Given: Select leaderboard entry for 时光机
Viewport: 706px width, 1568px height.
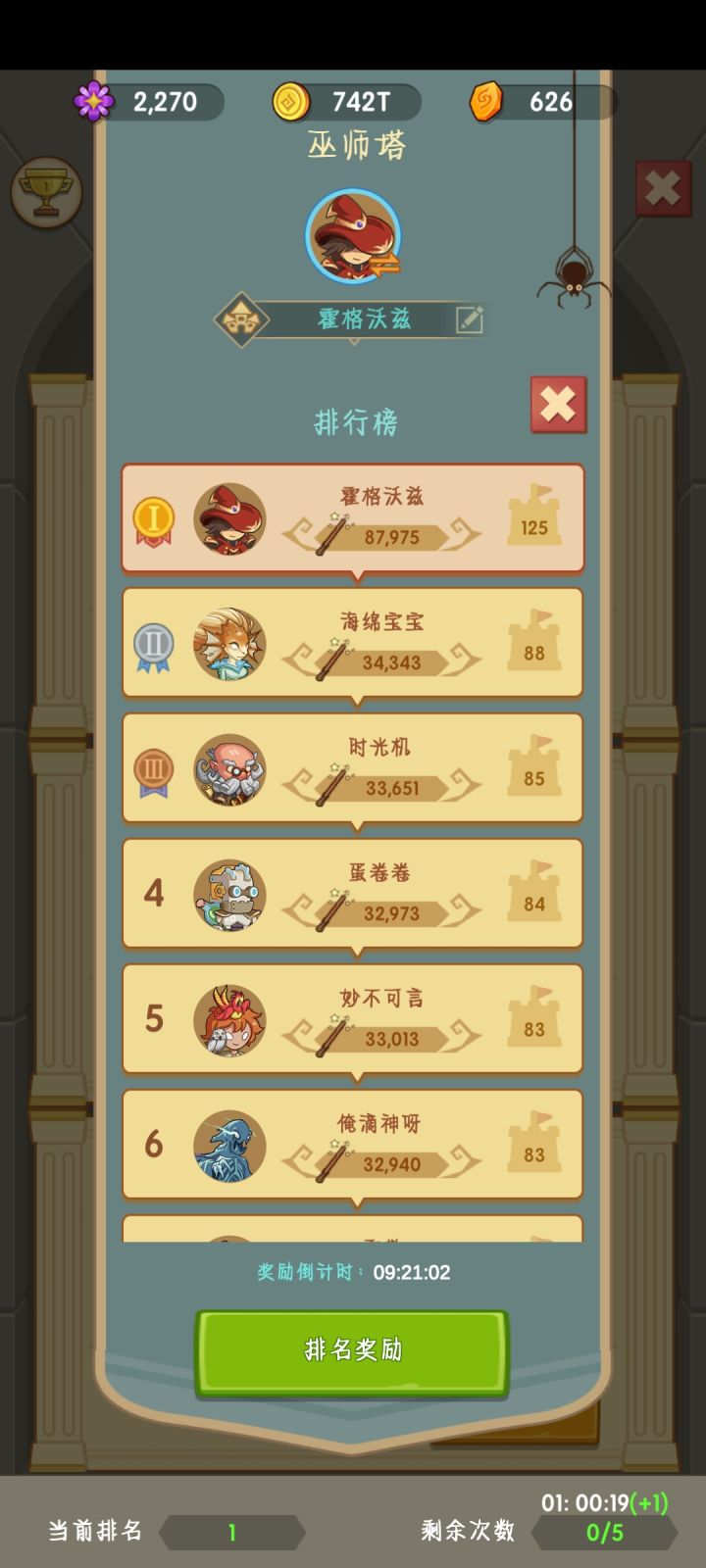Looking at the screenshot, I should (353, 769).
